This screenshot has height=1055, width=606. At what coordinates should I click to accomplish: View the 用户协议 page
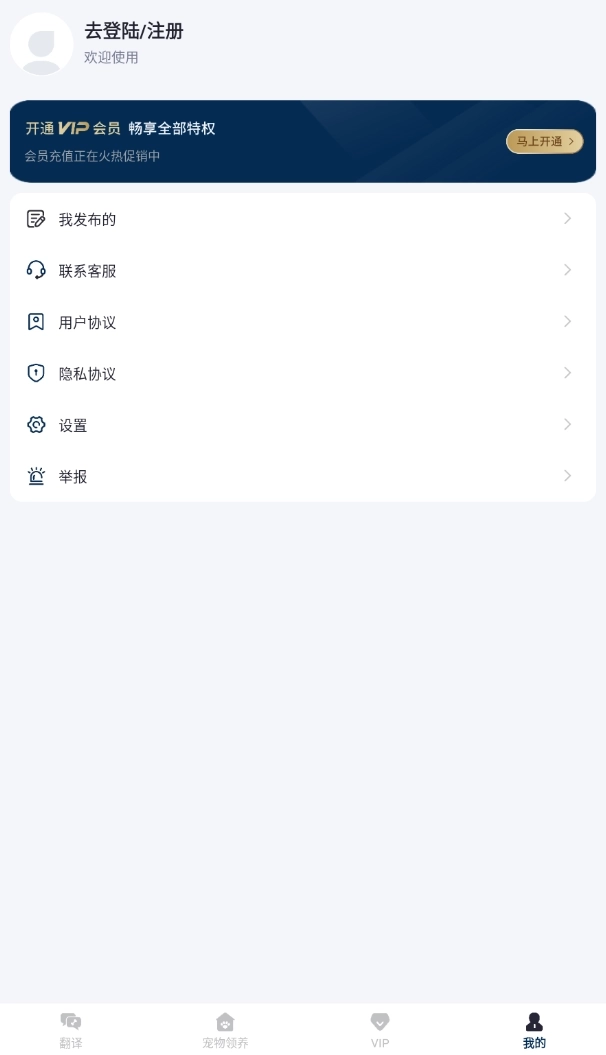[302, 322]
